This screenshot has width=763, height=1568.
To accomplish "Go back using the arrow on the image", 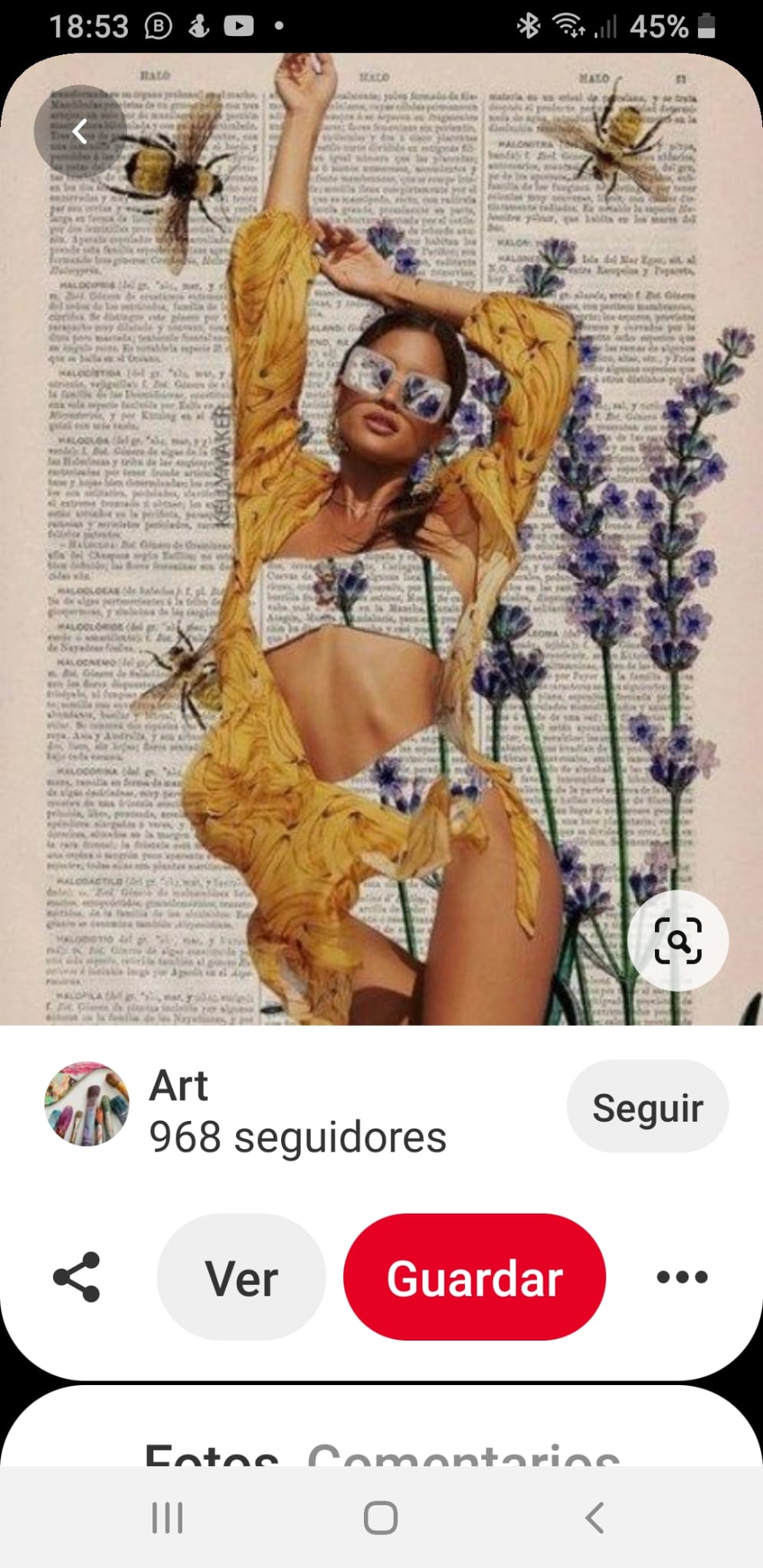I will pos(80,132).
